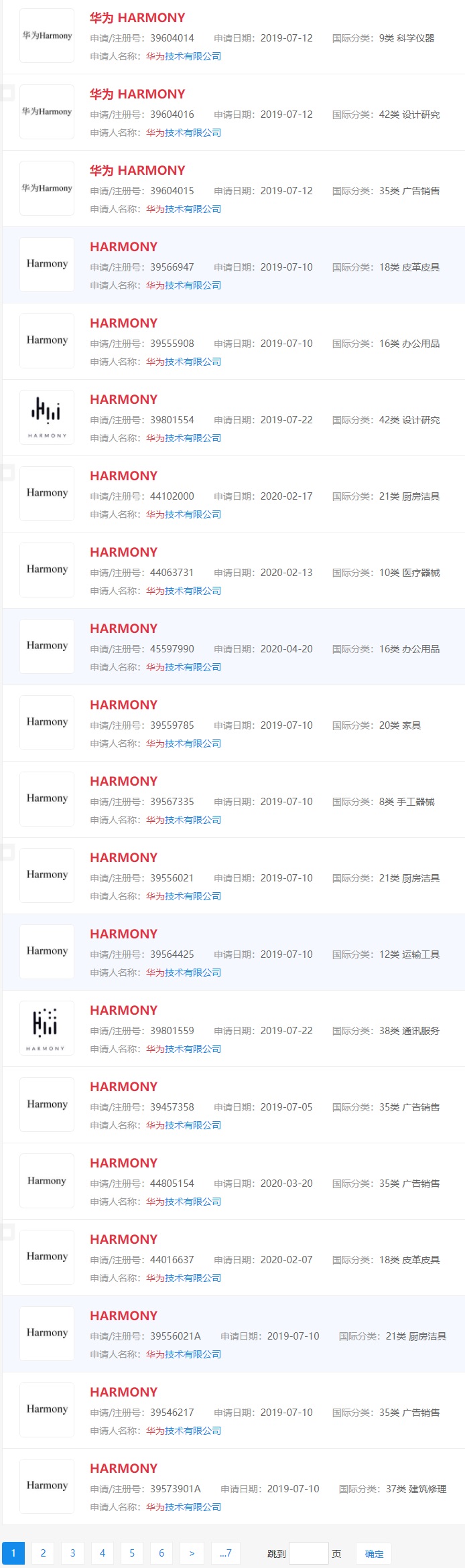The image size is (465, 1568).
Task: View trademark entry 39801554 details
Action: (124, 400)
